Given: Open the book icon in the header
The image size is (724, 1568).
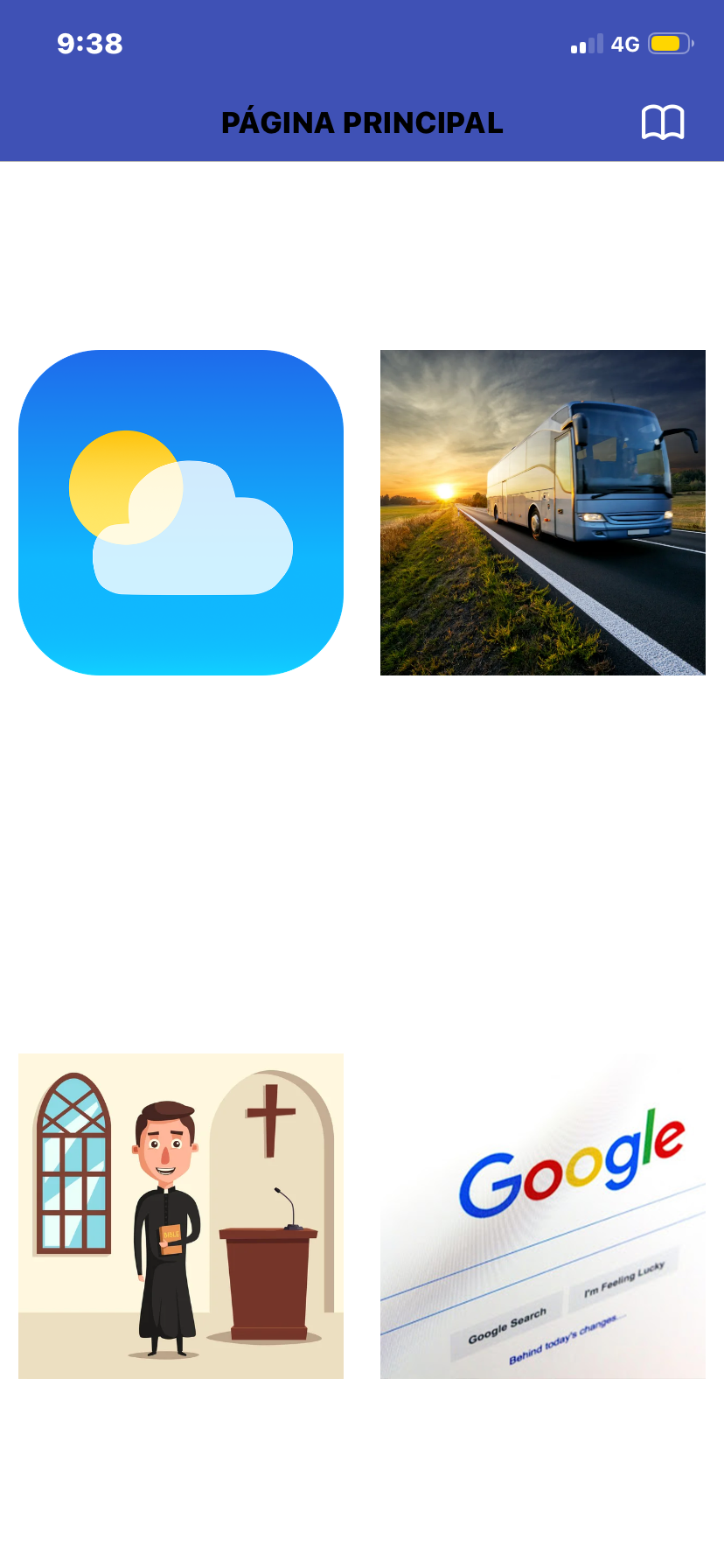Looking at the screenshot, I should coord(663,122).
